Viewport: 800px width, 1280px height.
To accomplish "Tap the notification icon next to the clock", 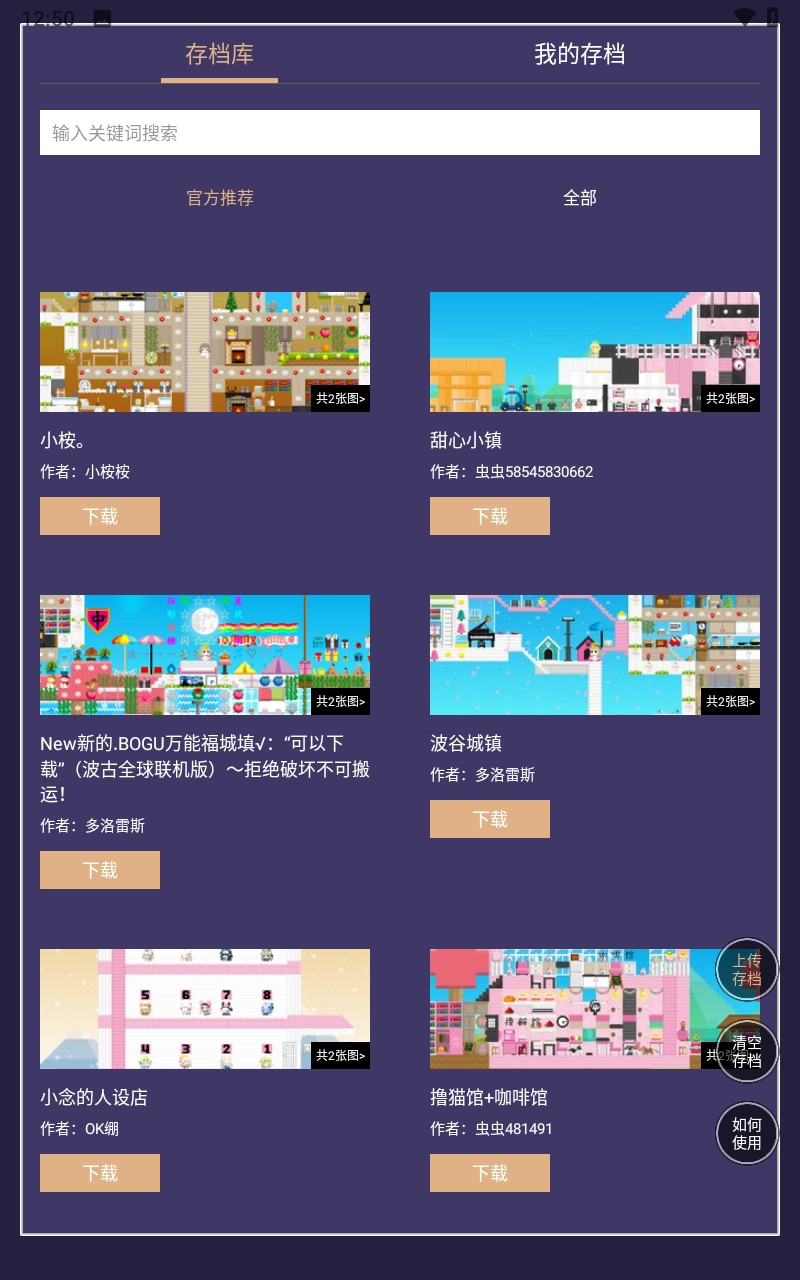I will tap(100, 16).
